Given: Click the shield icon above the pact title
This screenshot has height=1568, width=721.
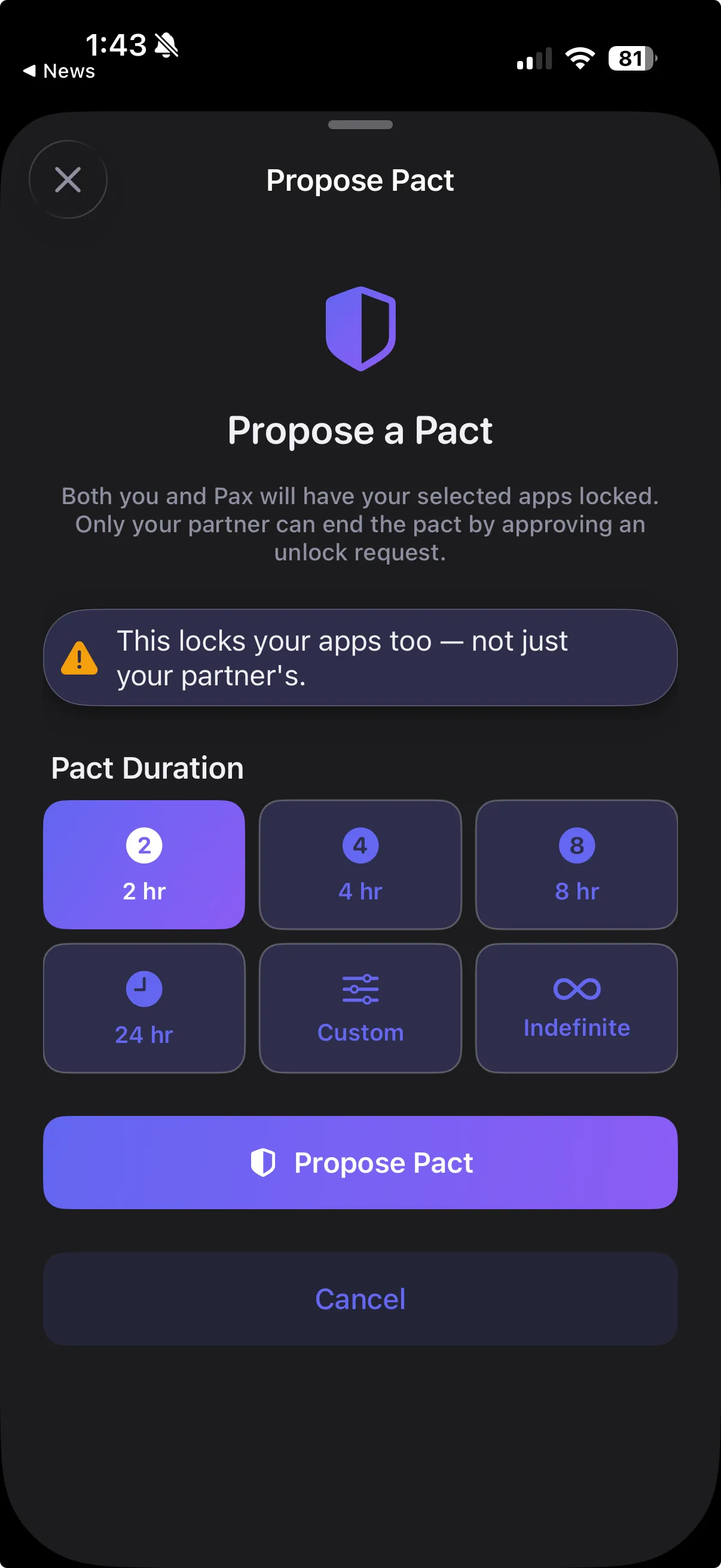Looking at the screenshot, I should pos(360,330).
